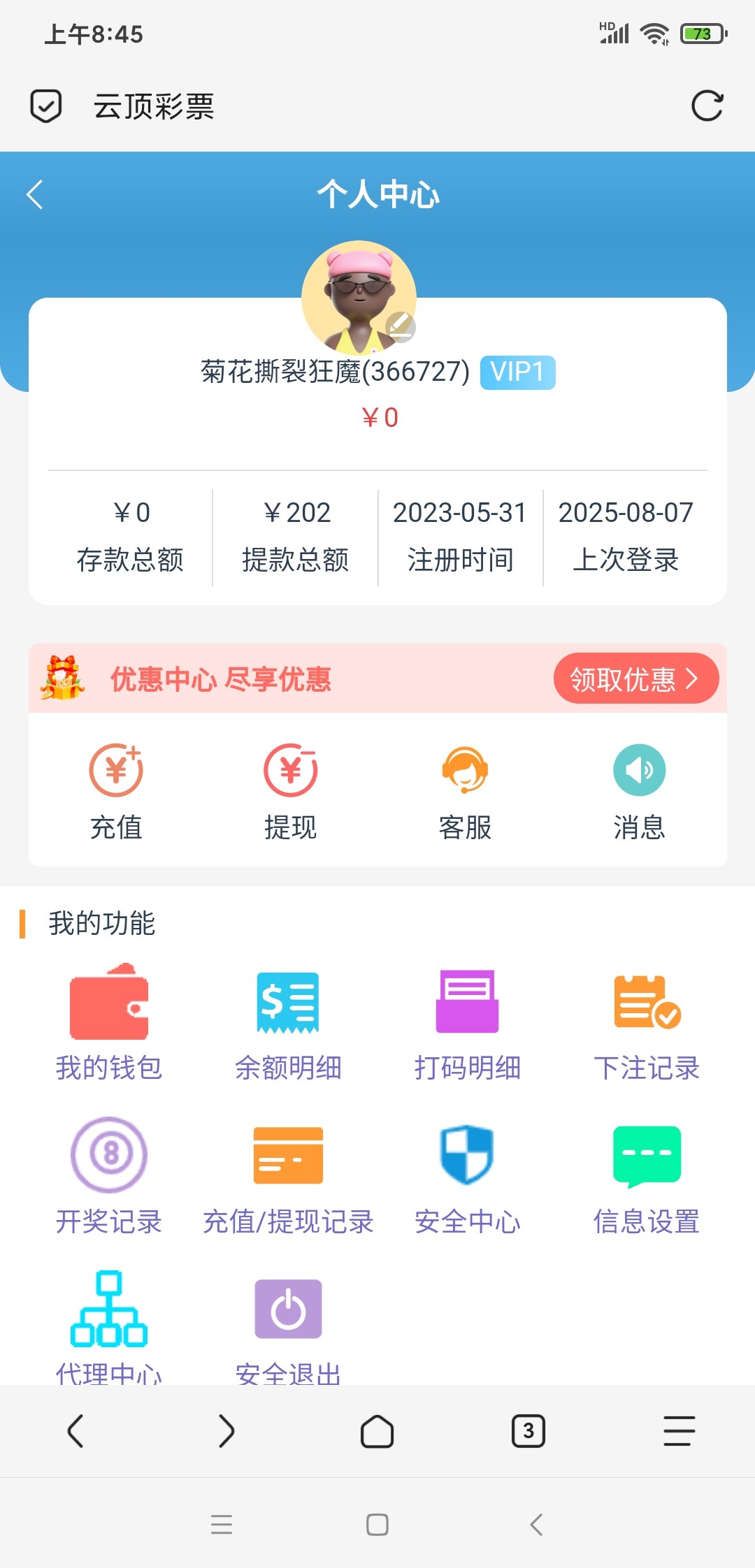This screenshot has height=1568, width=755.
Task: Open 信息设置
Action: 647,1175
